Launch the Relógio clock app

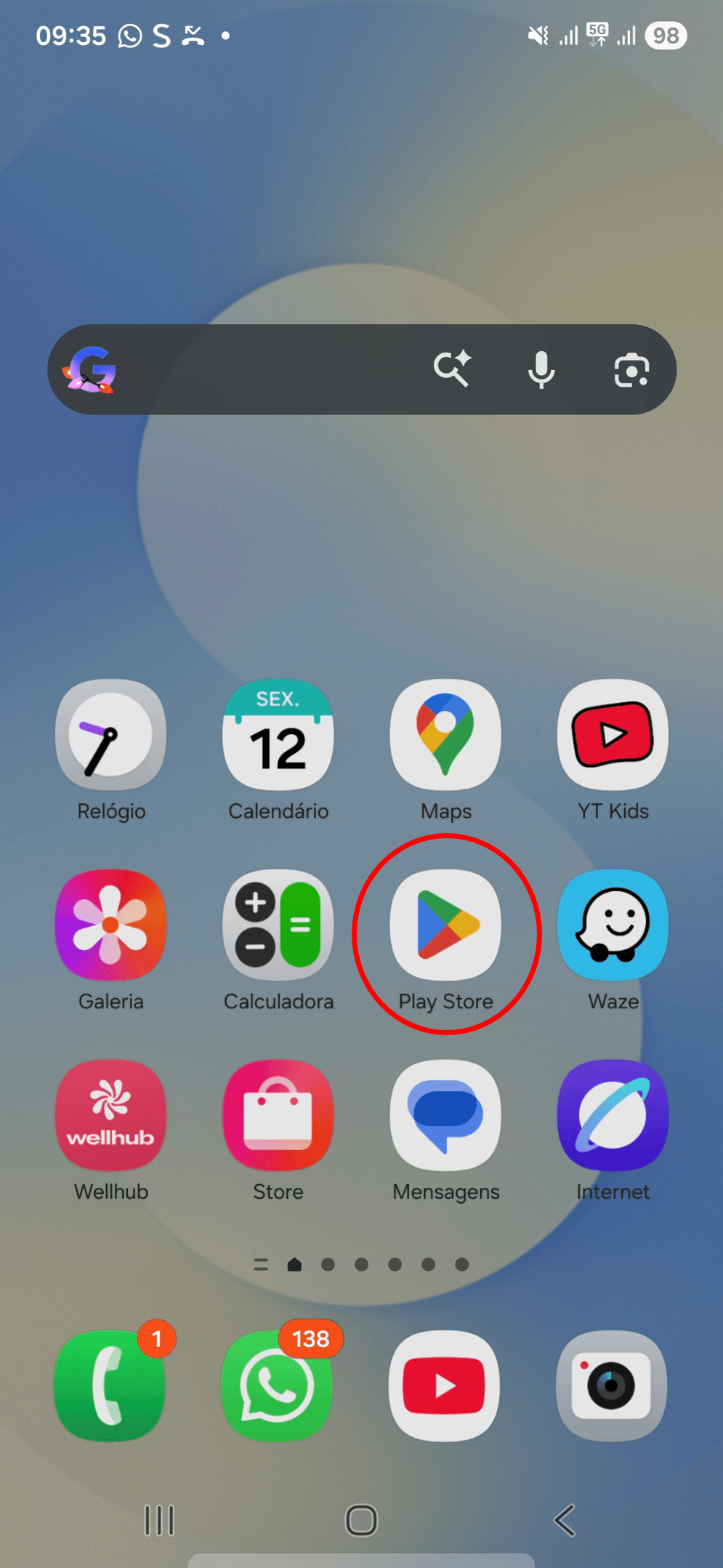111,735
